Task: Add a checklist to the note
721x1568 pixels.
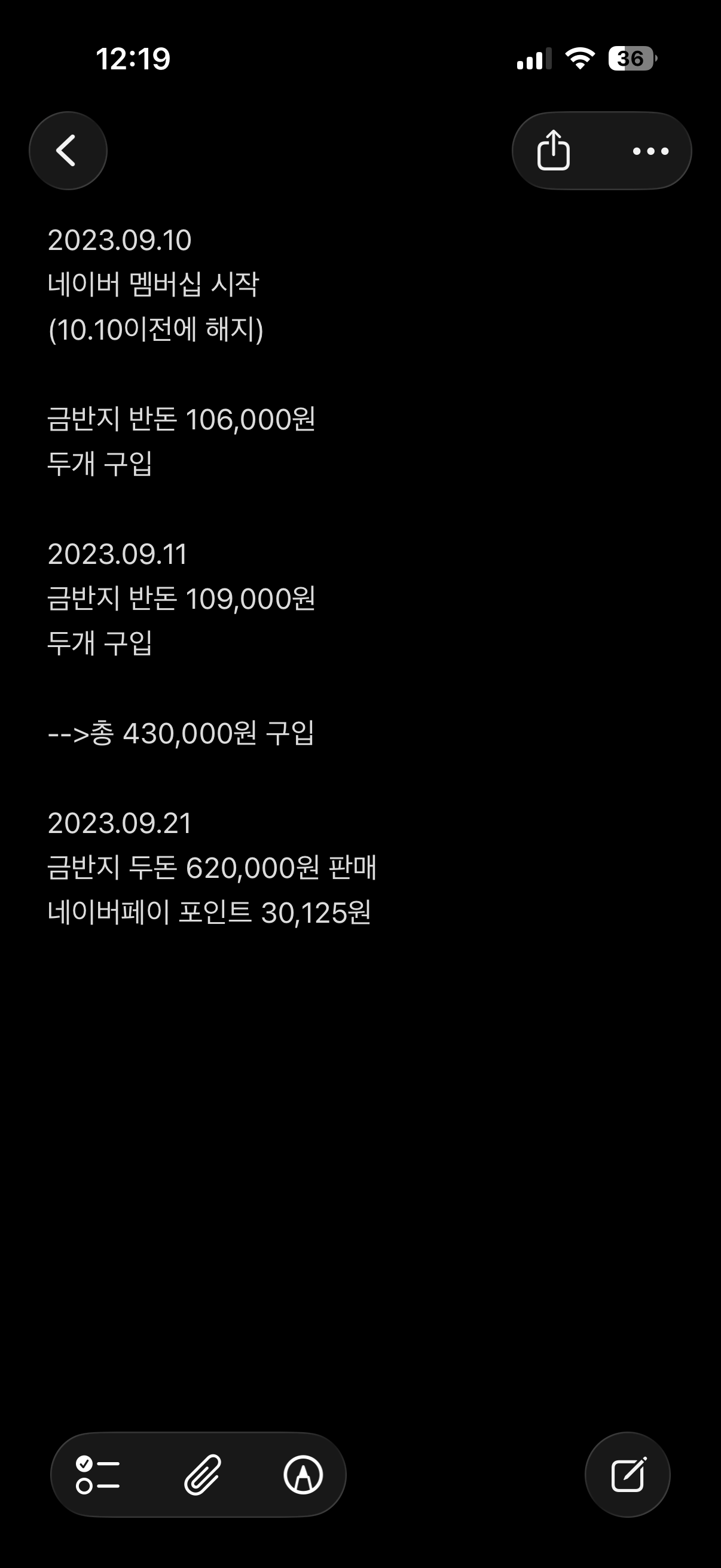Action: (97, 1475)
